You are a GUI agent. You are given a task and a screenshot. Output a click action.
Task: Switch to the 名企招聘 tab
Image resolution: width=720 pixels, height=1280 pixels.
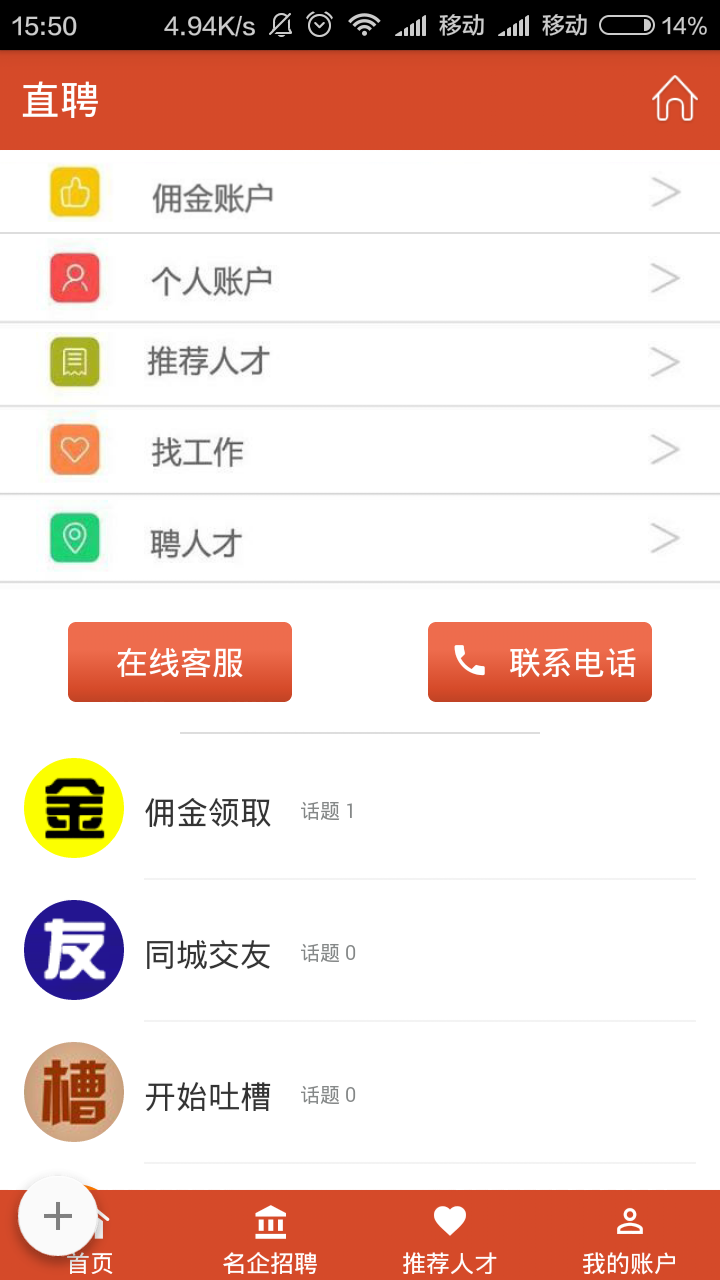[x=270, y=1240]
